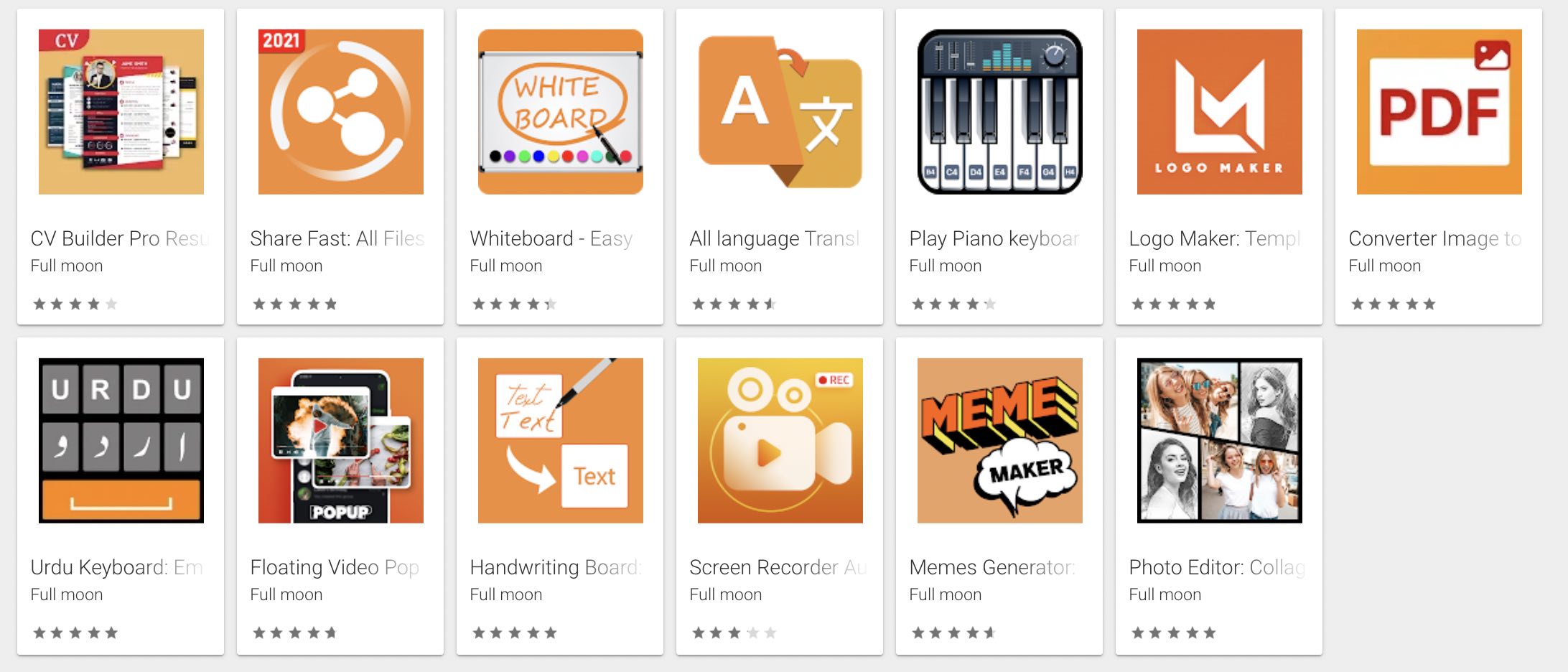Viewport: 1568px width, 672px height.
Task: View Photo Editor: Collage app card
Action: pos(1219,441)
